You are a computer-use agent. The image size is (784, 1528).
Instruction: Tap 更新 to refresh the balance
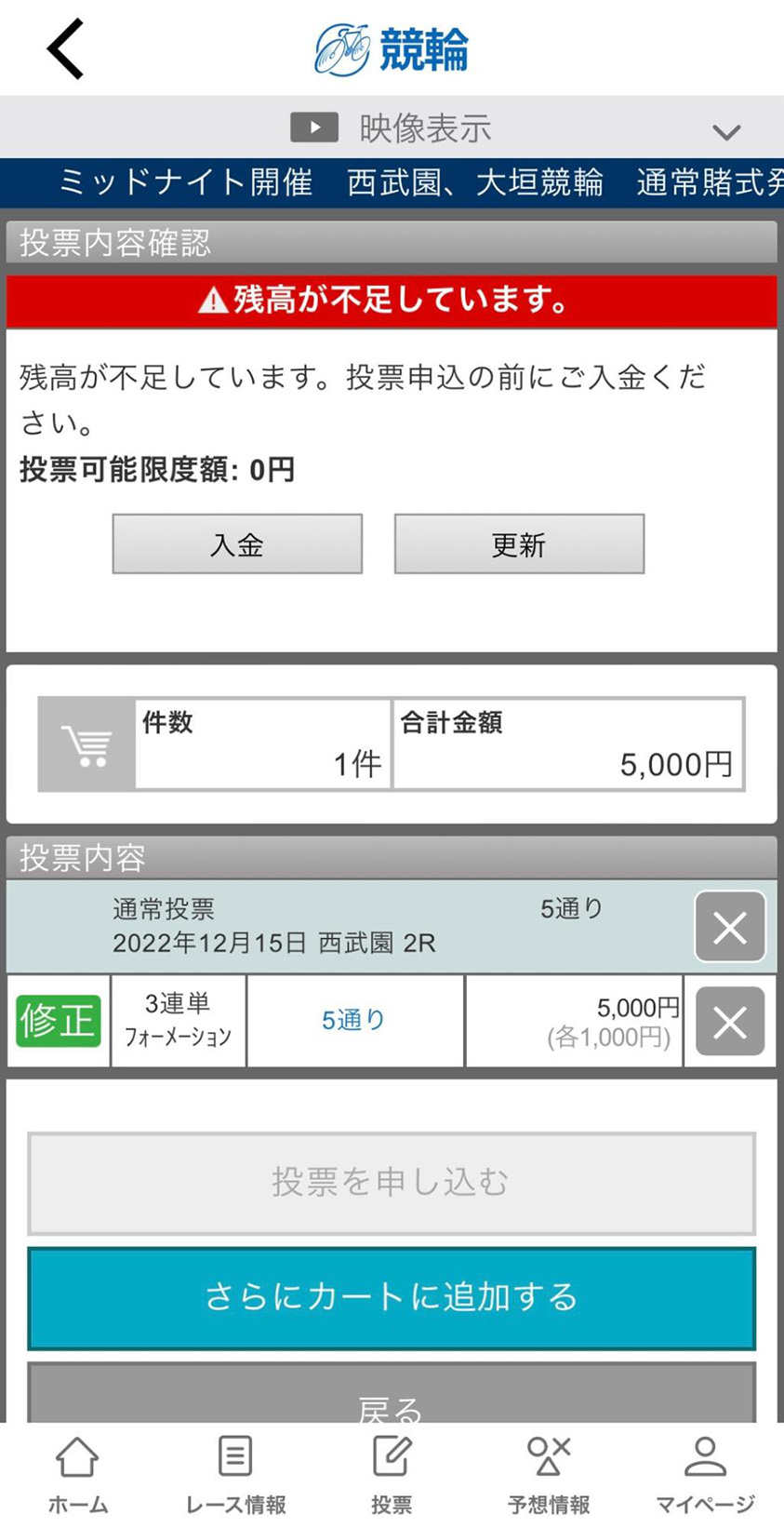519,544
